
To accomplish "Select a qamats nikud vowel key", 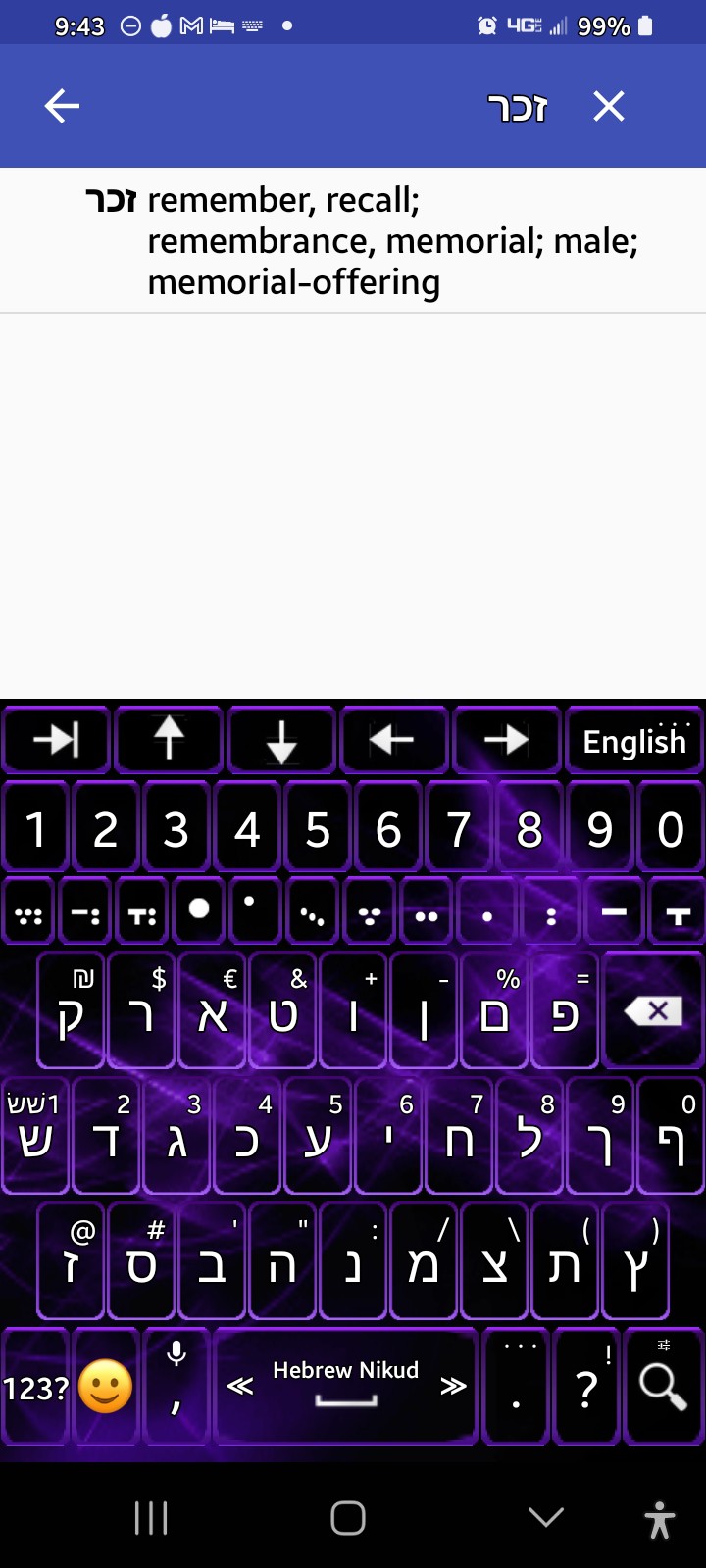I will 676,911.
